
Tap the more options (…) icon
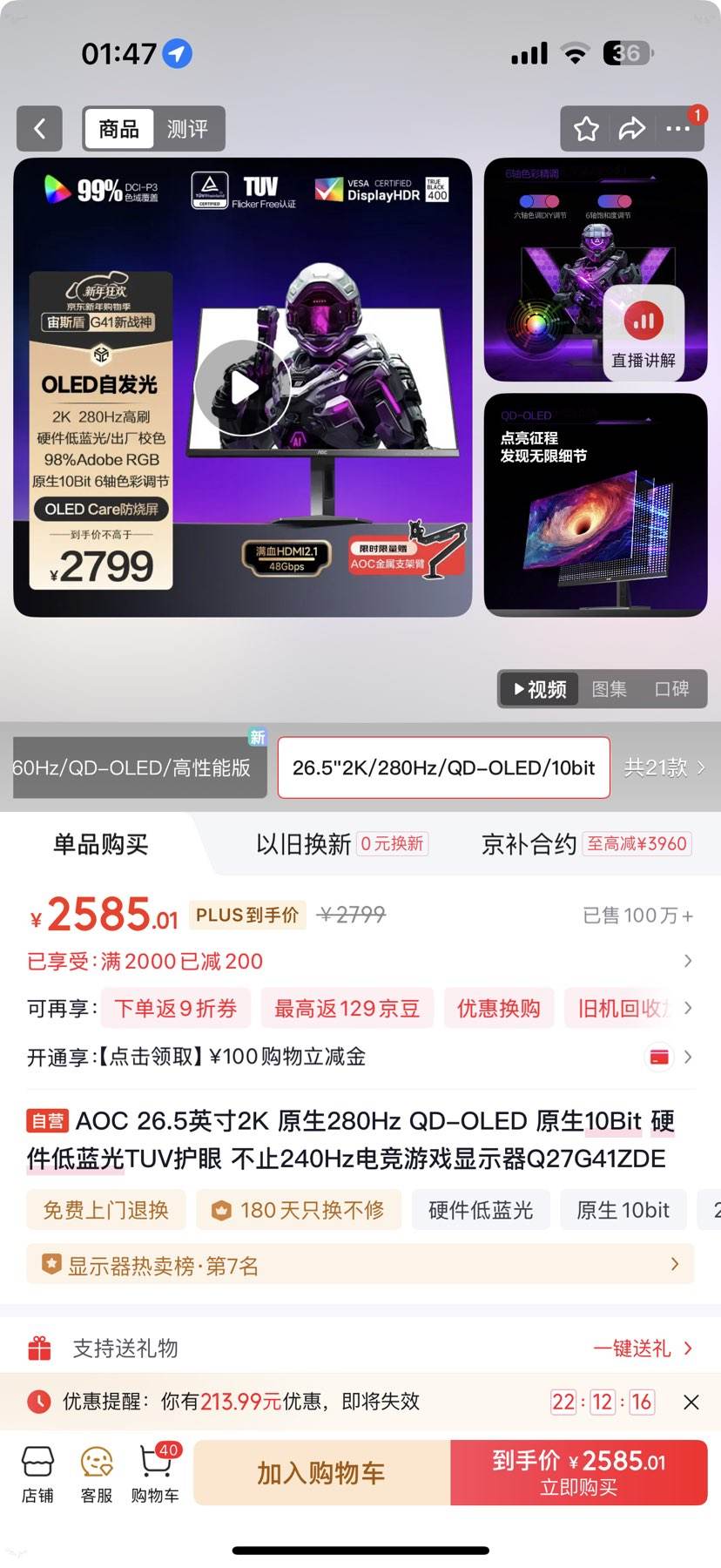point(678,128)
